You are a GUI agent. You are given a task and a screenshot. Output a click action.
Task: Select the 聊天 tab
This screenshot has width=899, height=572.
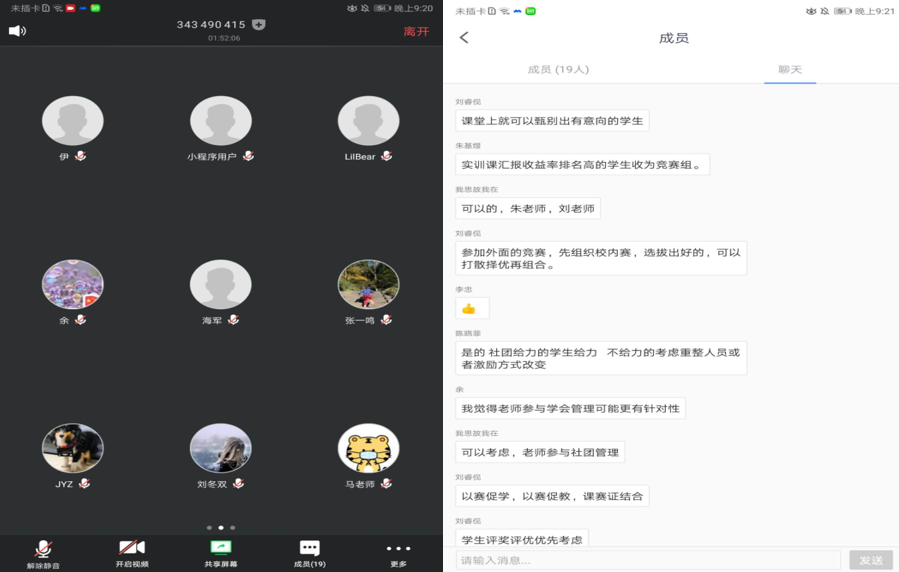pos(790,69)
